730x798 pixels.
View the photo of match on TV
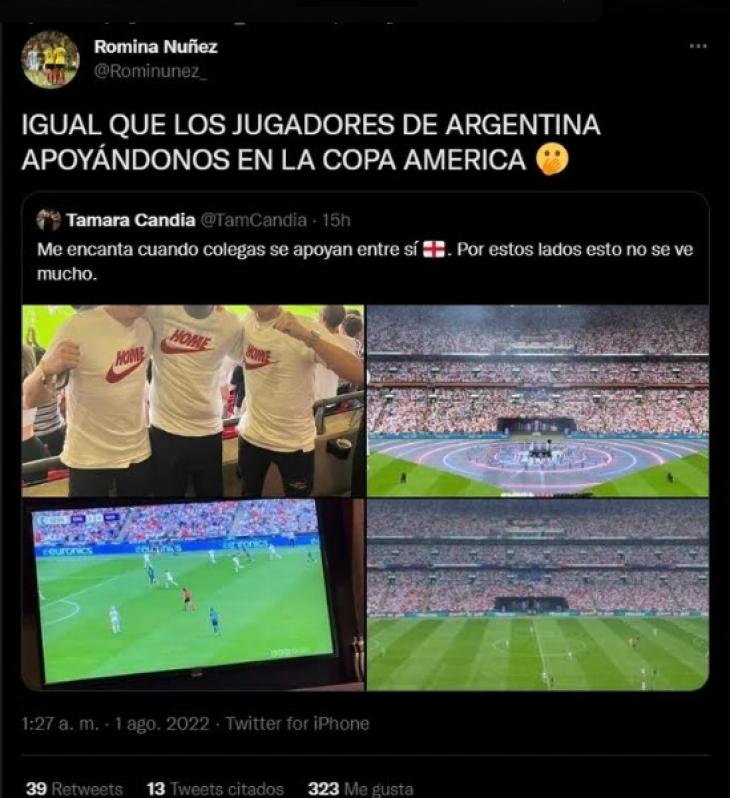coord(193,595)
